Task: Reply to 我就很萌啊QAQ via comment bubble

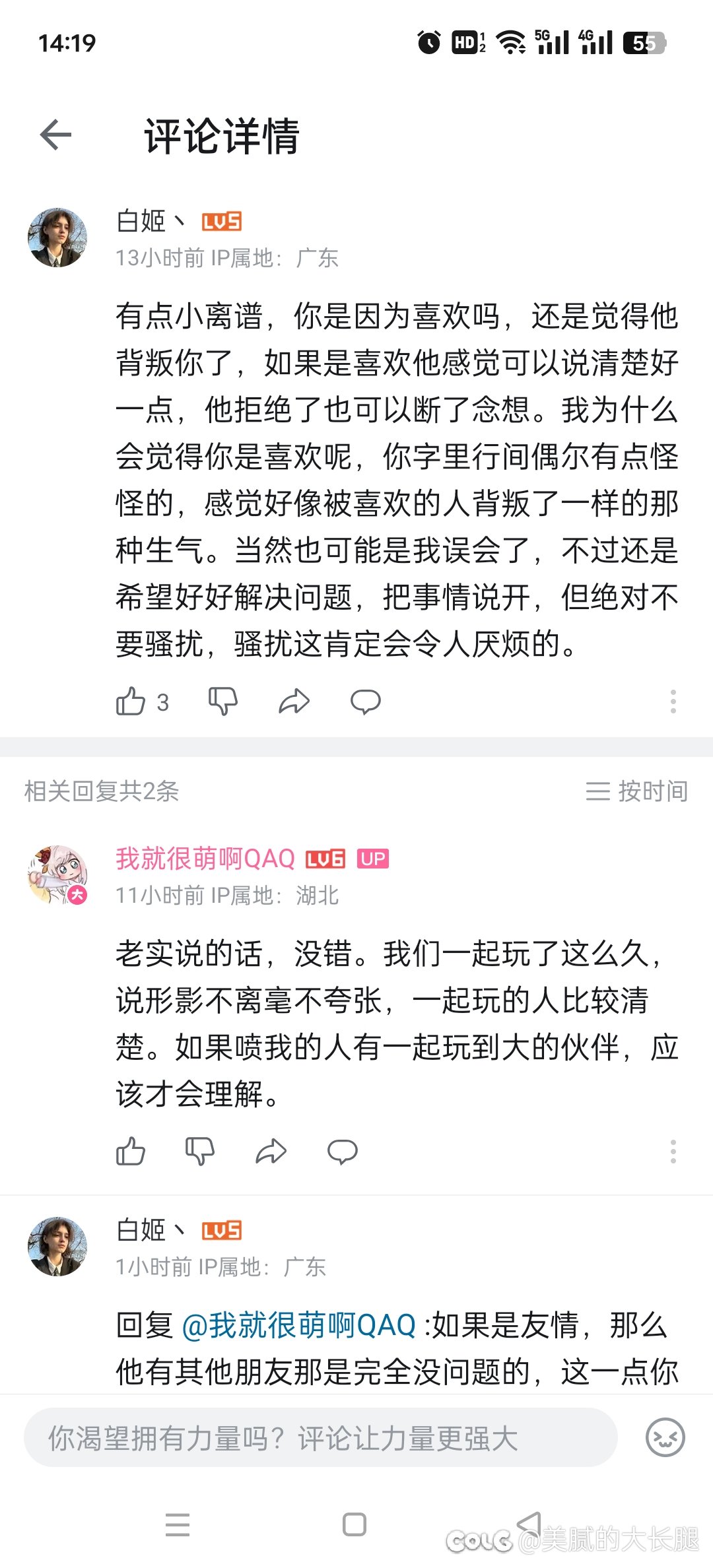Action: 343,1152
